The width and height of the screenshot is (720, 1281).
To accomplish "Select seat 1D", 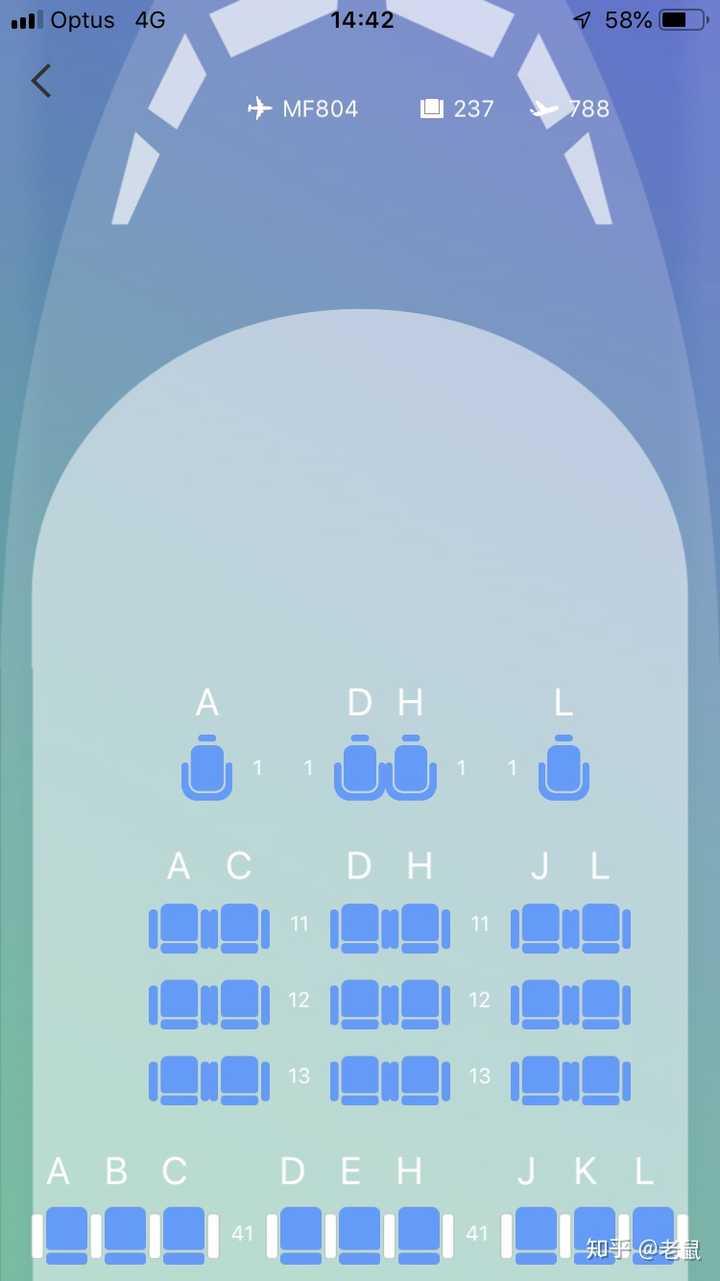I will pos(359,771).
